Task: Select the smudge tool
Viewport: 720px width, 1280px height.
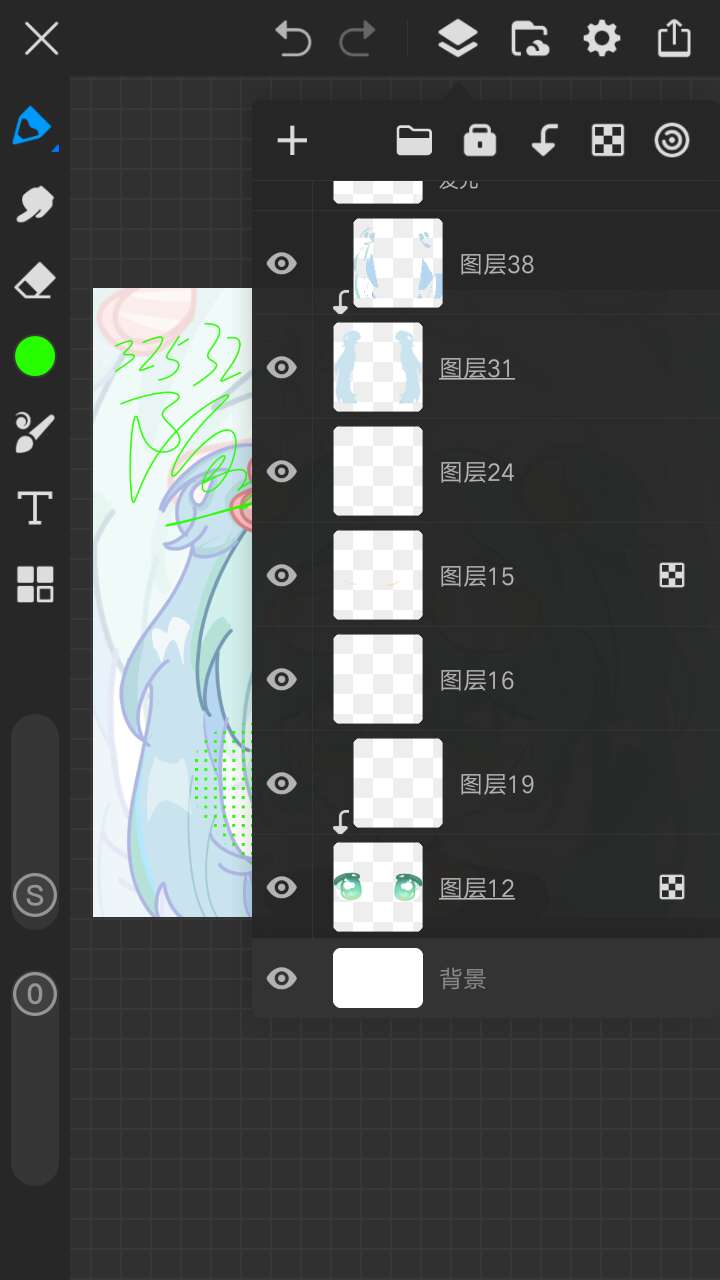Action: click(35, 205)
